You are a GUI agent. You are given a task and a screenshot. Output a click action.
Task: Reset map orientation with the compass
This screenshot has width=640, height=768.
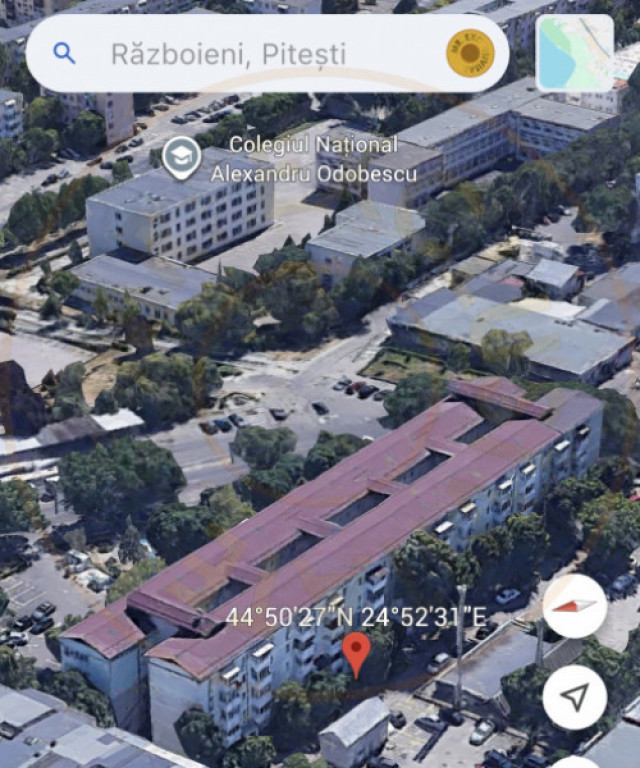[x=575, y=606]
